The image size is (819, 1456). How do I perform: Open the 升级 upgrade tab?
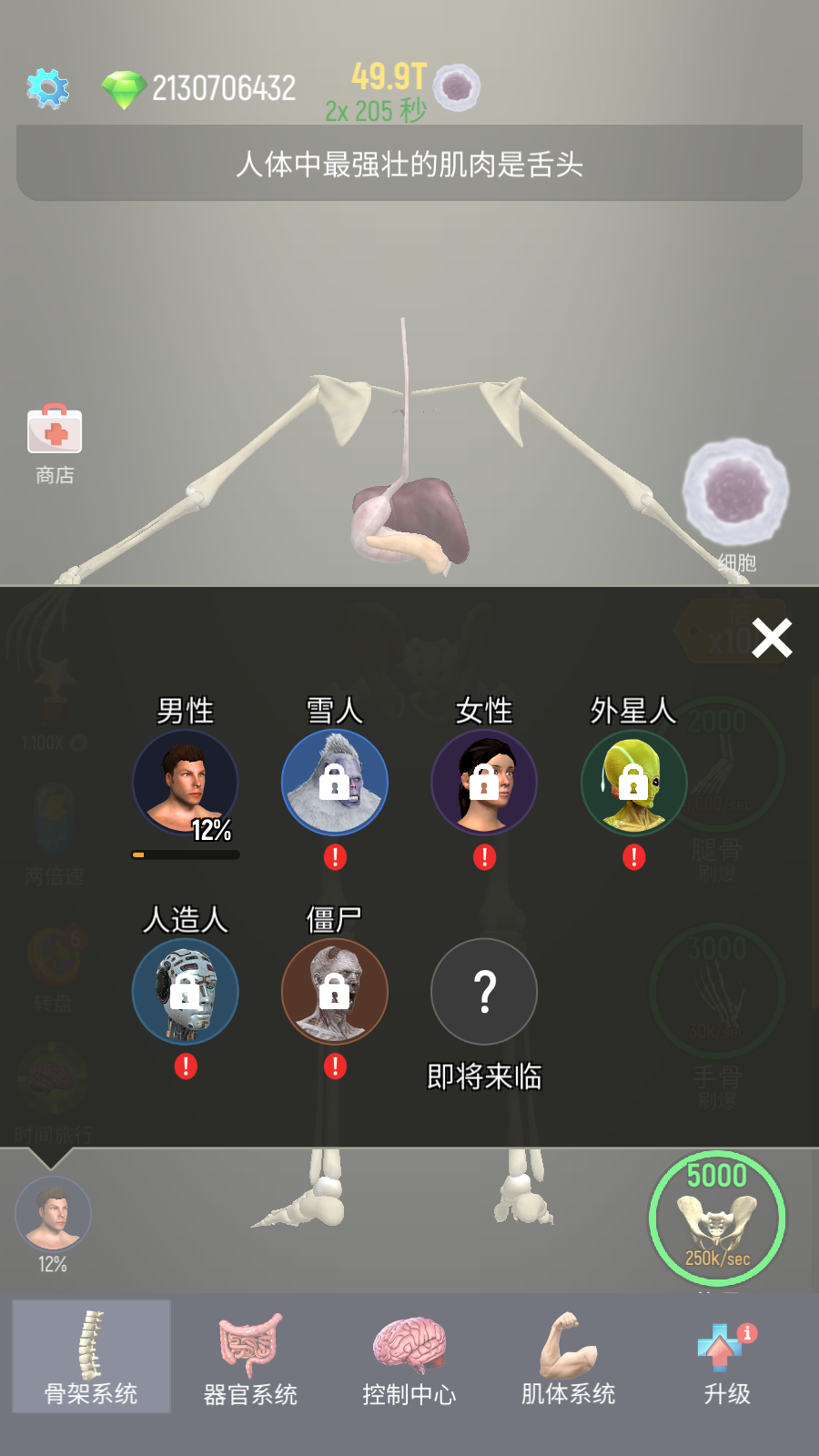[x=726, y=1357]
